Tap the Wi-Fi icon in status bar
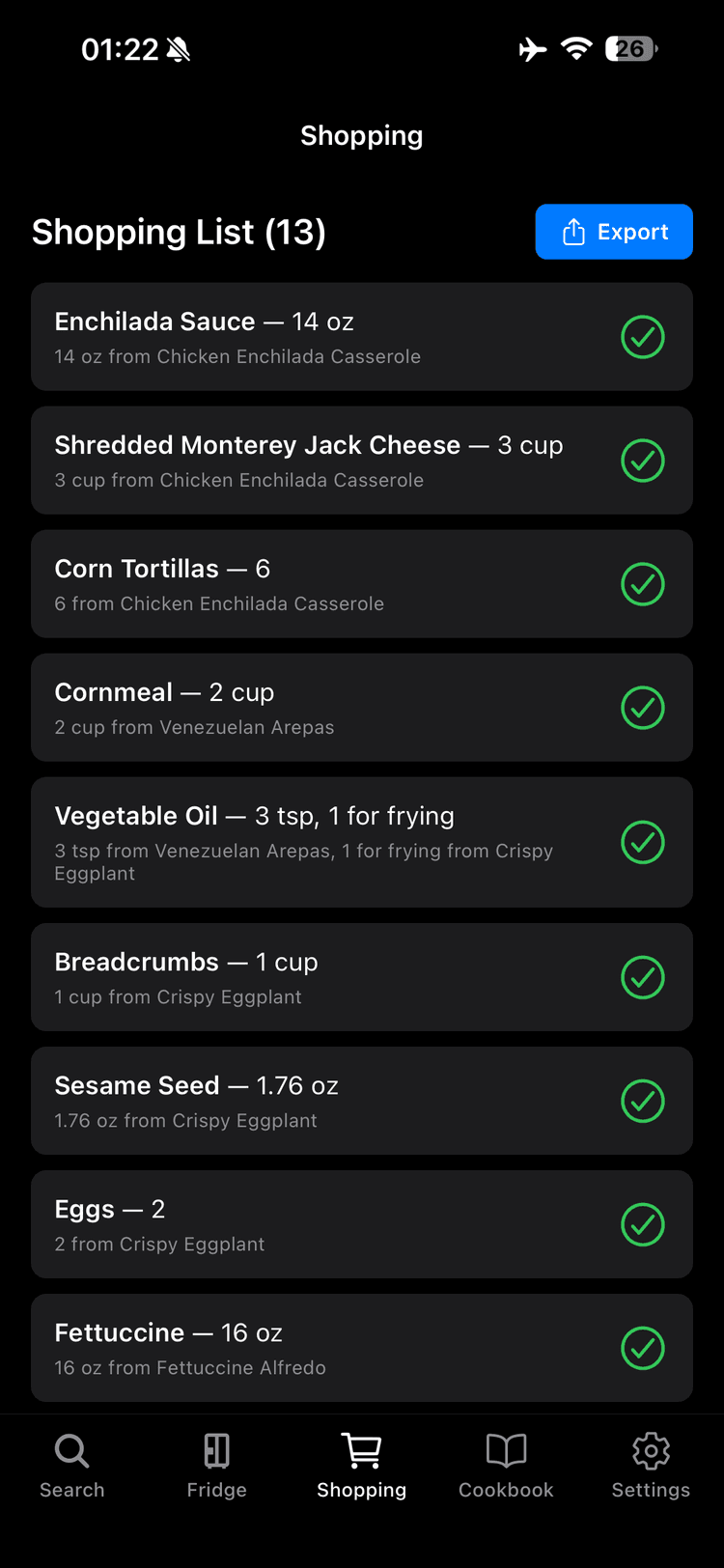The height and width of the screenshot is (1568, 724). 576,48
